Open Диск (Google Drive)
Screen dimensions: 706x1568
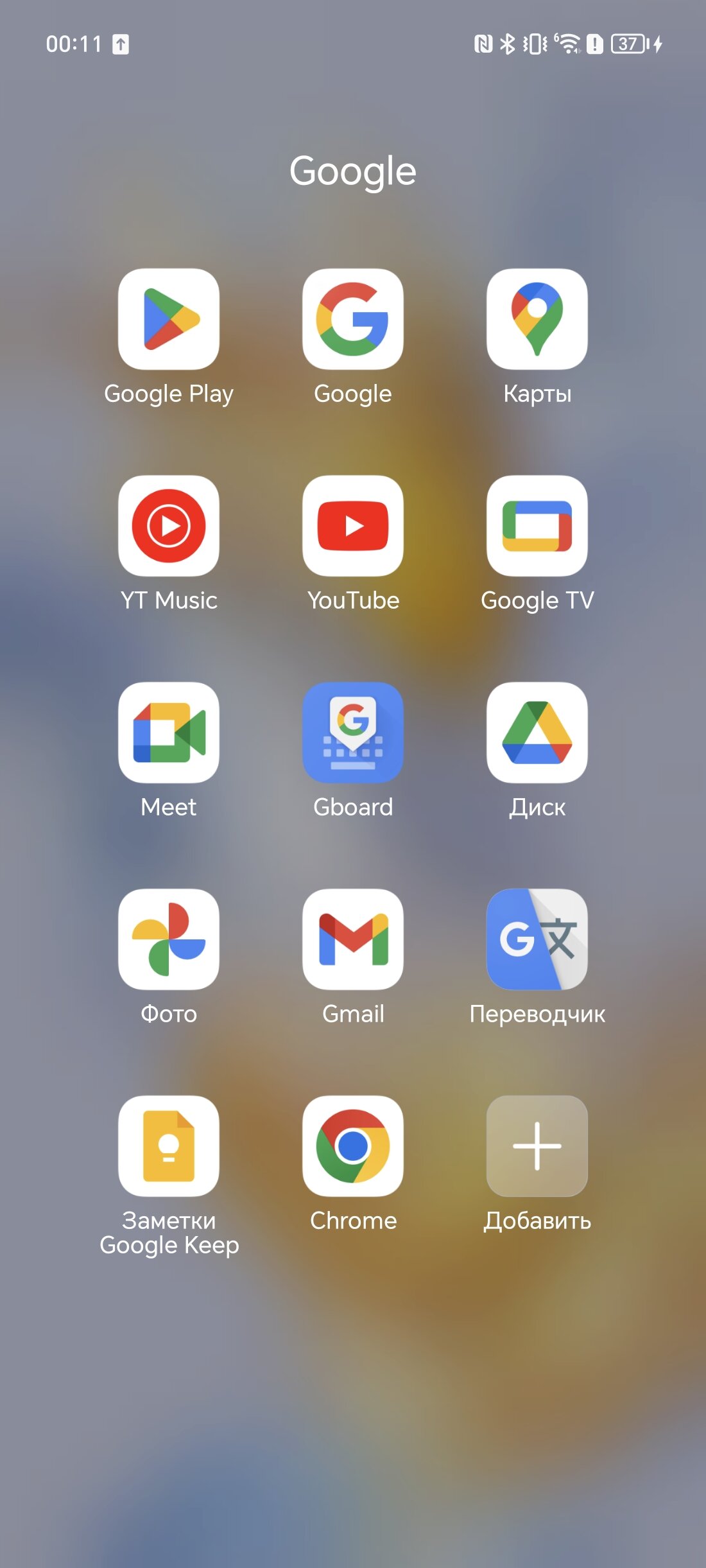click(537, 733)
